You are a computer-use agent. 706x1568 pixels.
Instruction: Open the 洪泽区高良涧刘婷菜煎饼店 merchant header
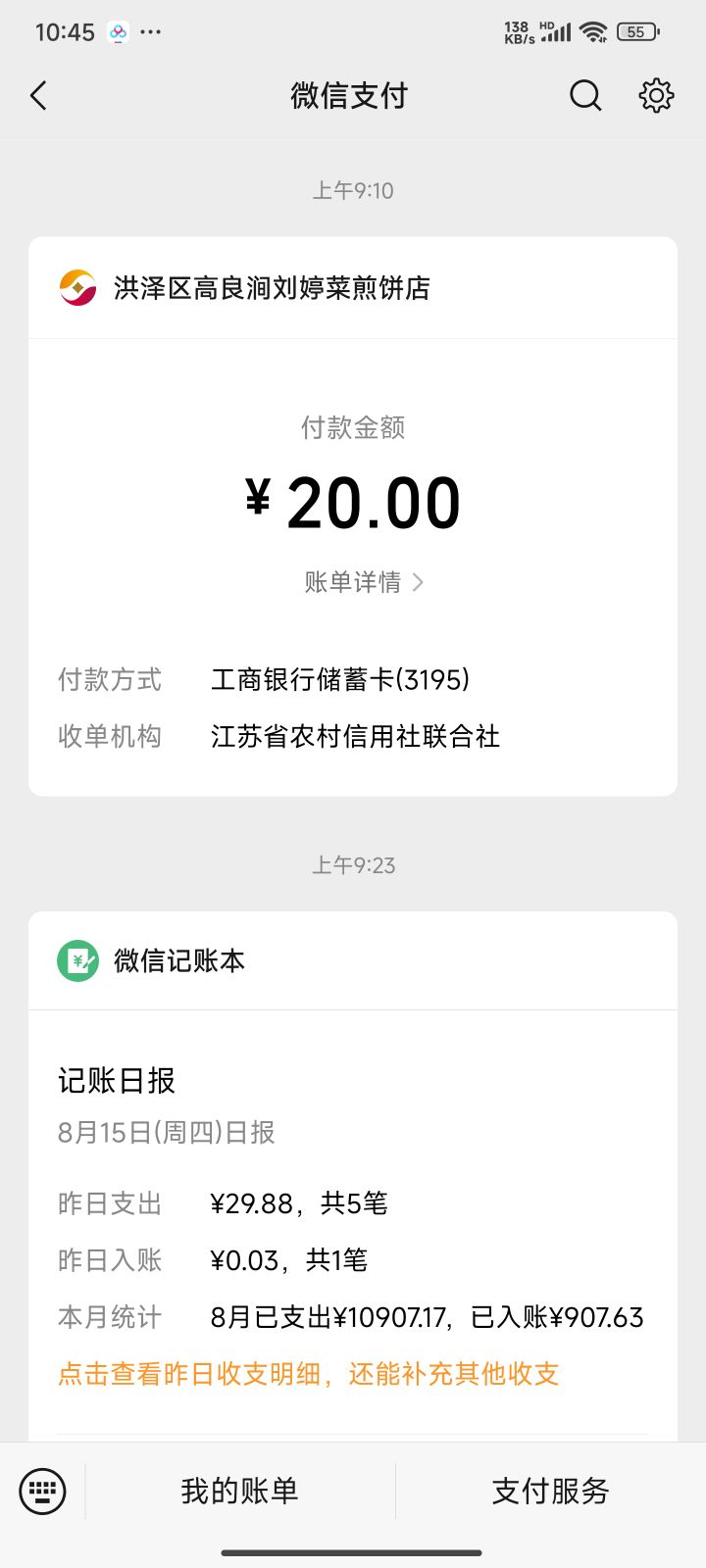click(x=353, y=288)
